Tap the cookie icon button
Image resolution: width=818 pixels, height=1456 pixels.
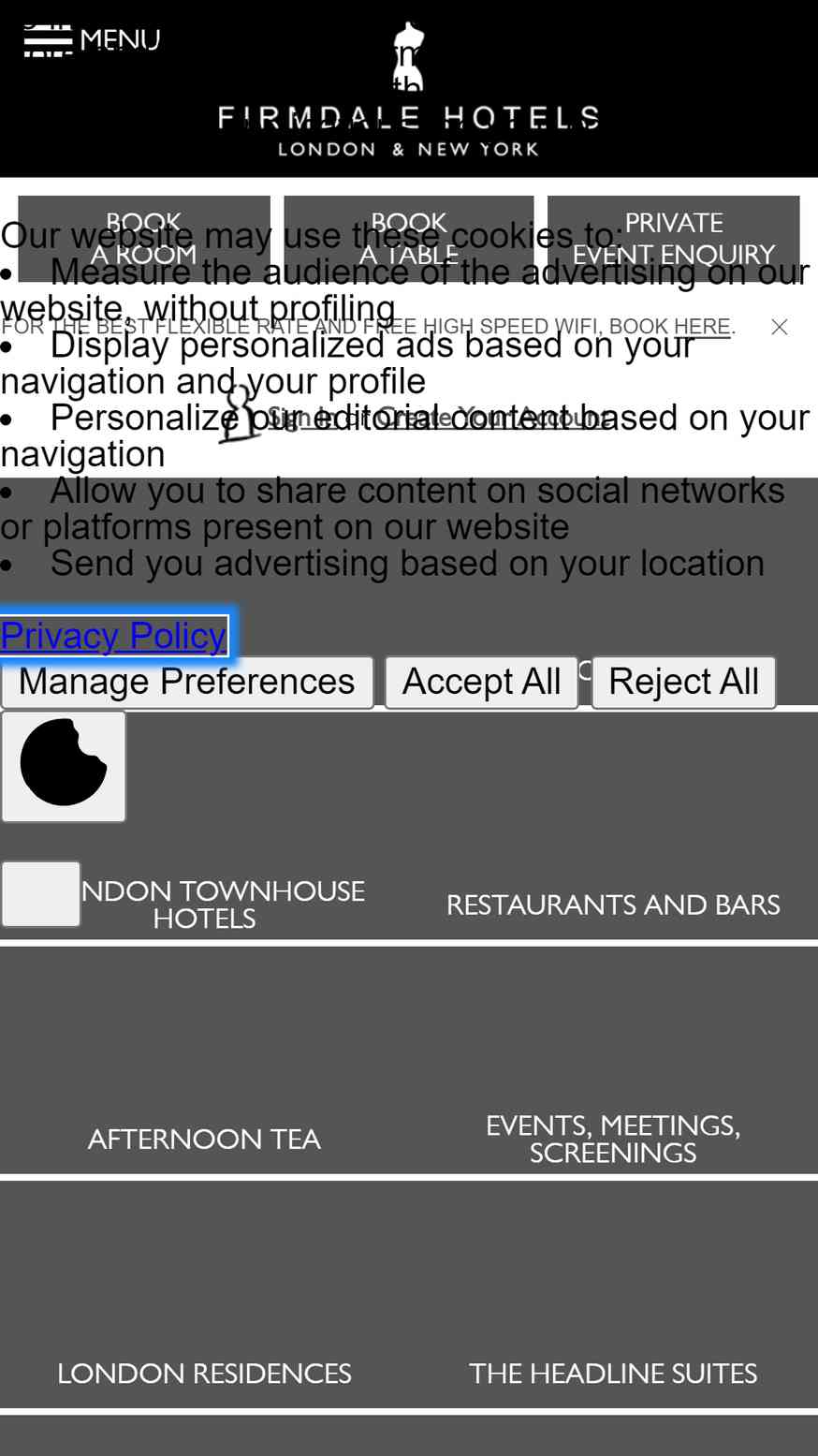(x=64, y=767)
